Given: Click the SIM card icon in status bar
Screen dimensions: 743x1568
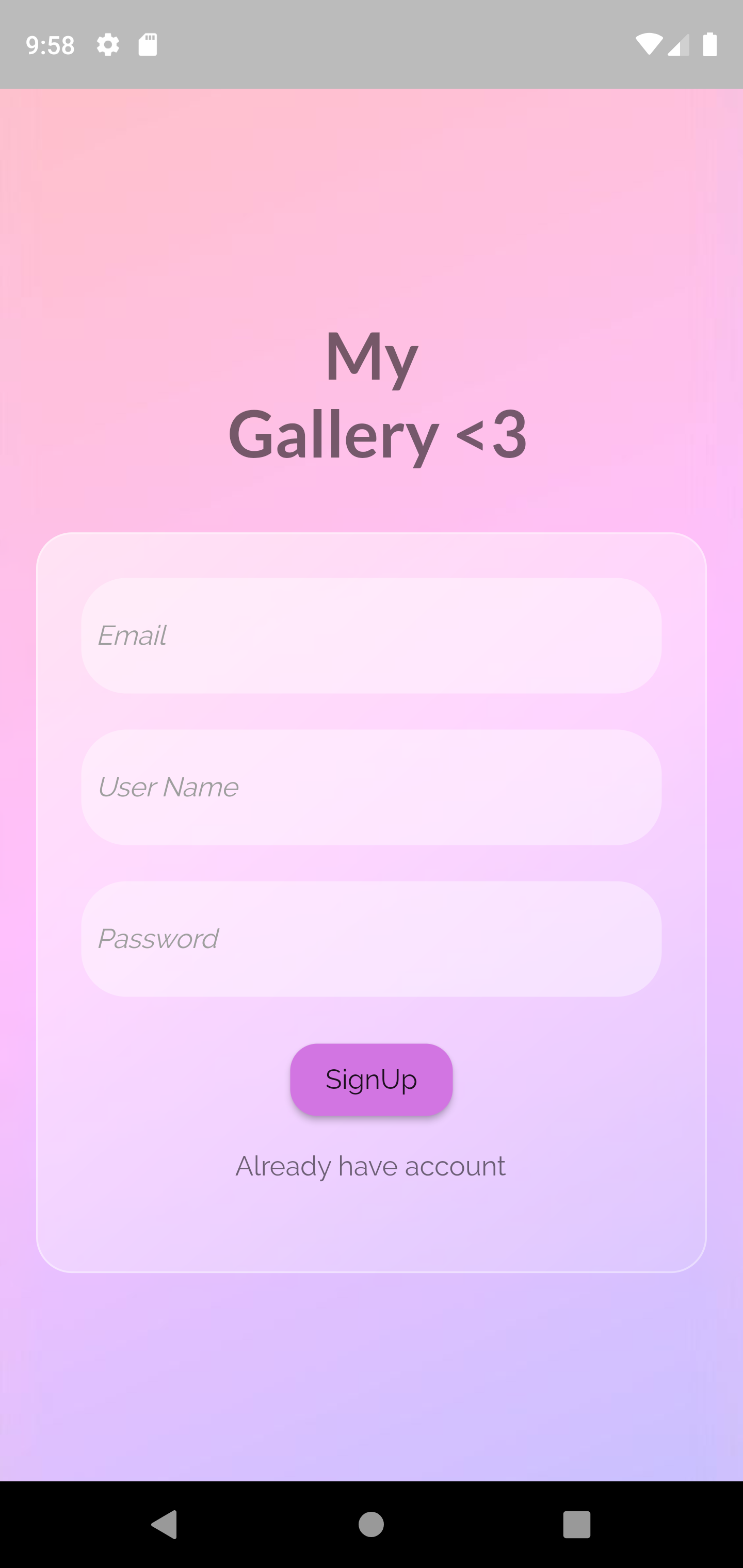Looking at the screenshot, I should point(148,44).
